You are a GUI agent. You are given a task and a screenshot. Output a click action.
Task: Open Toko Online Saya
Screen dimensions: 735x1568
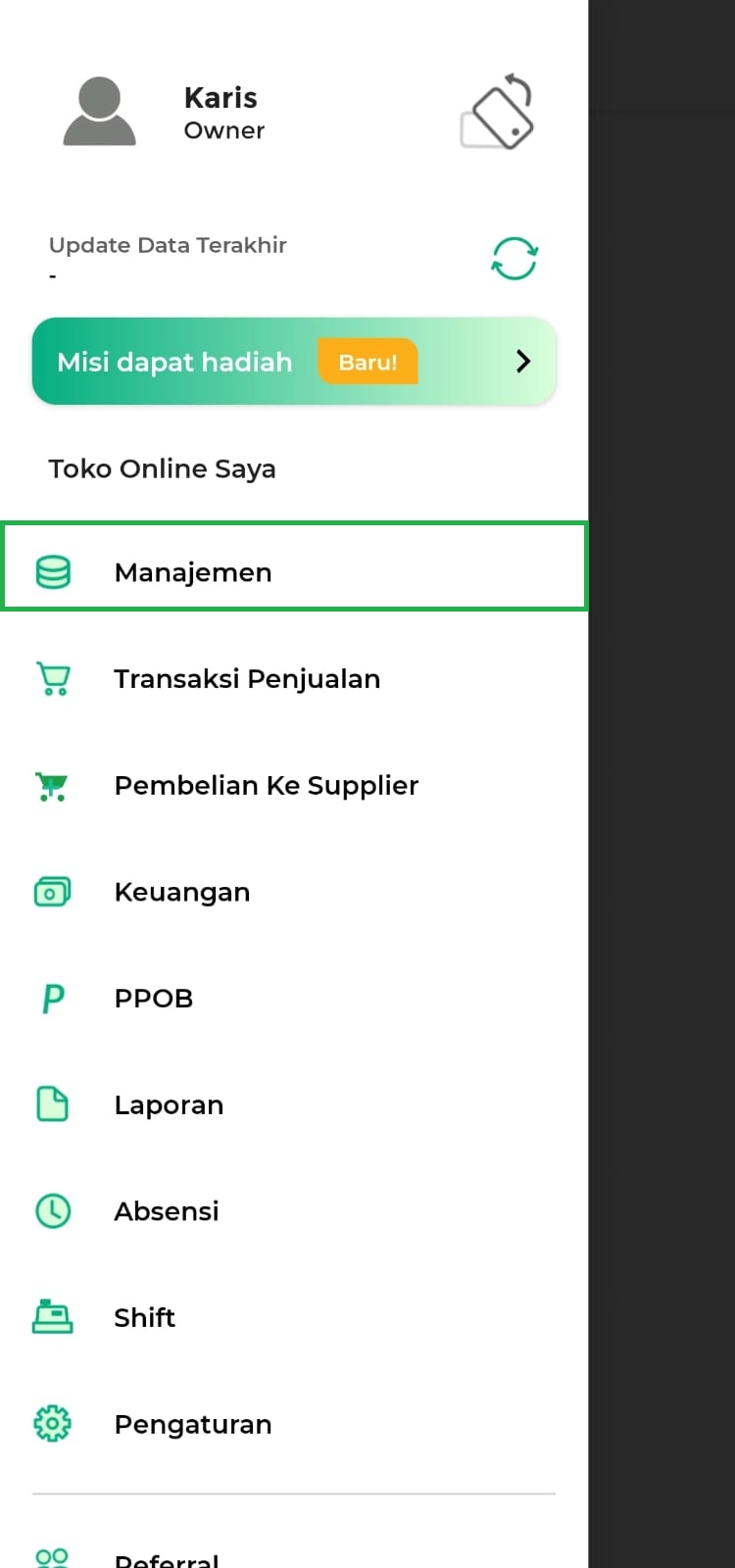pos(163,468)
